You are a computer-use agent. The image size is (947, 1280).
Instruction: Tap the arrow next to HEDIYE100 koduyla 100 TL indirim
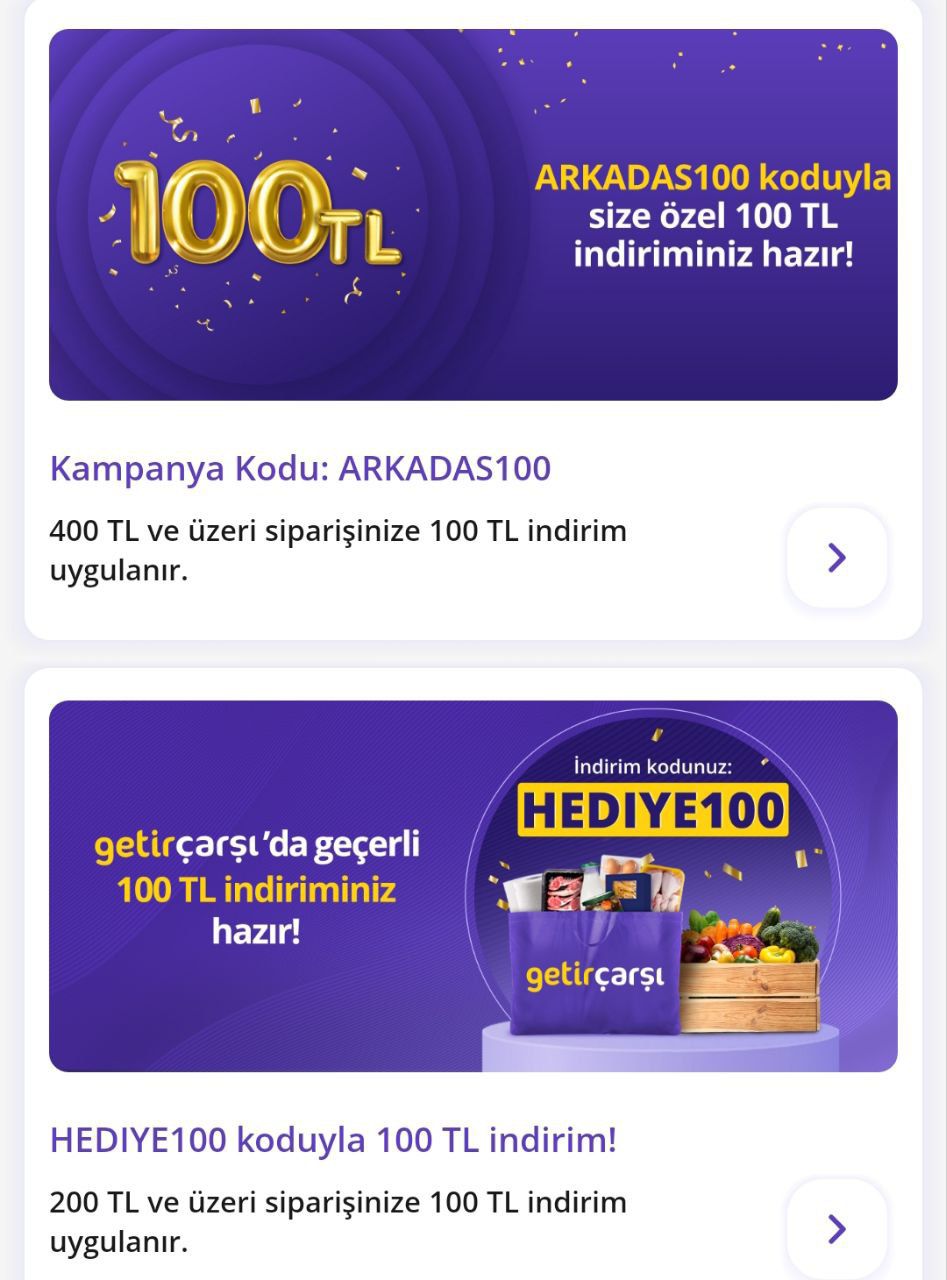(837, 1228)
